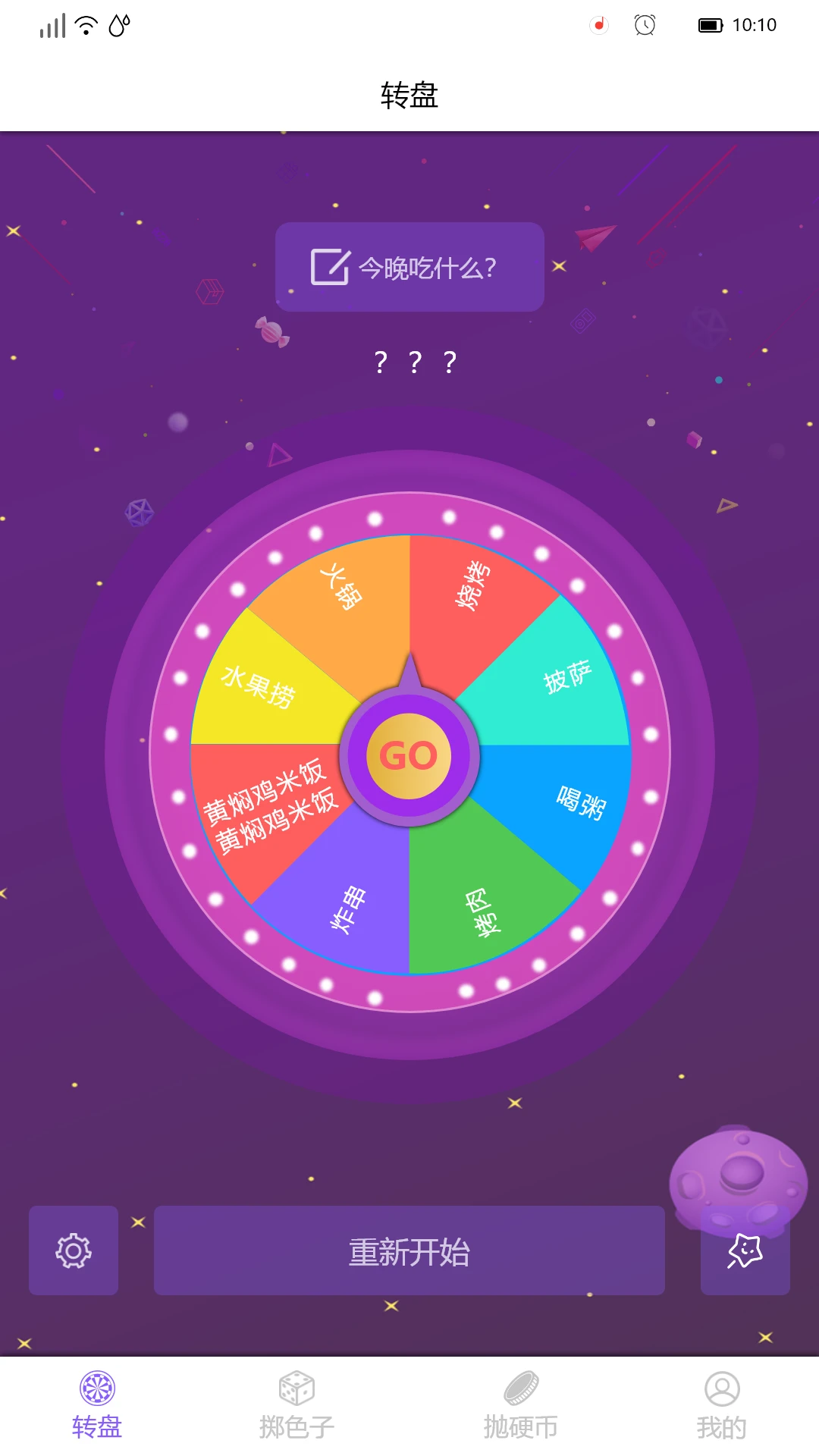Open the 我的 tab
Screen dimensions: 819x1456
[721, 1404]
